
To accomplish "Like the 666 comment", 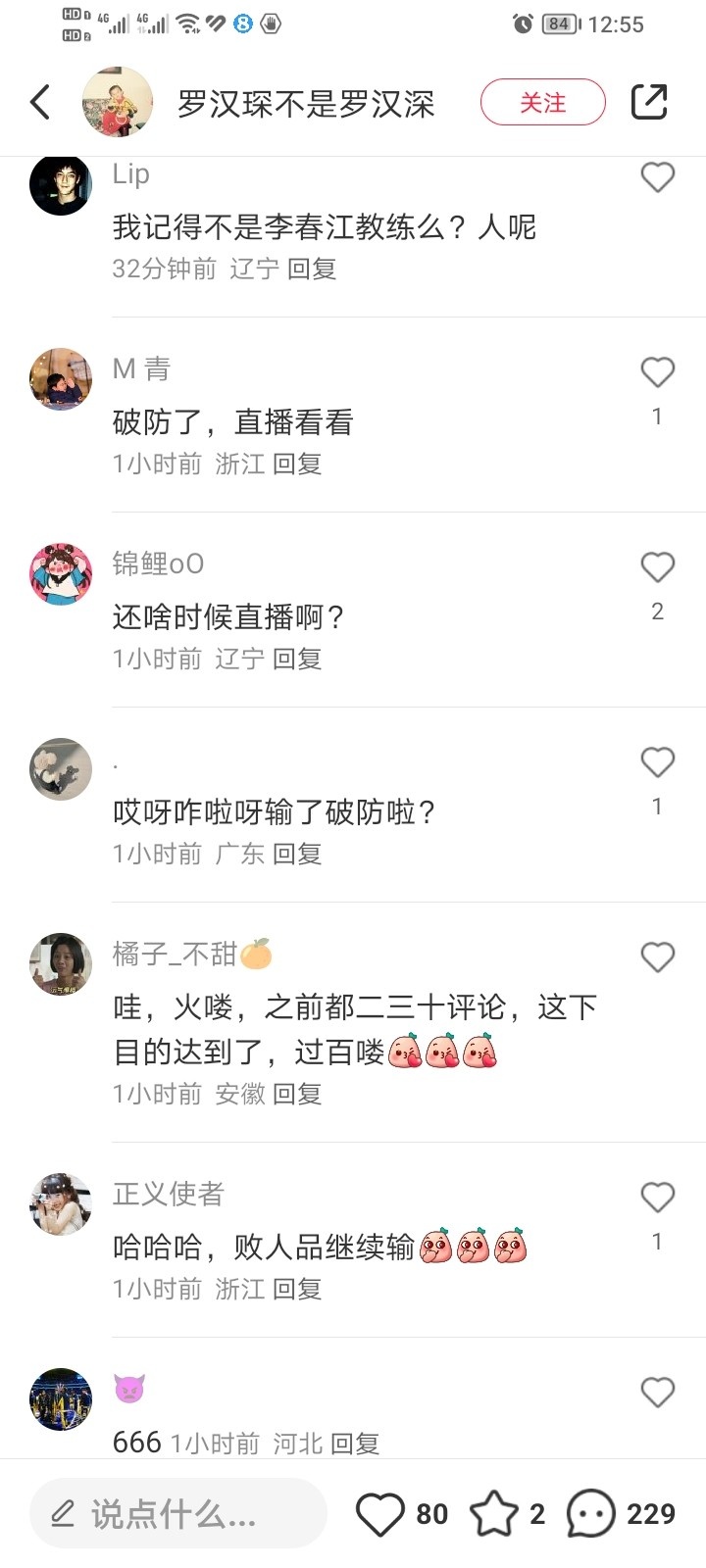I will 657,1393.
